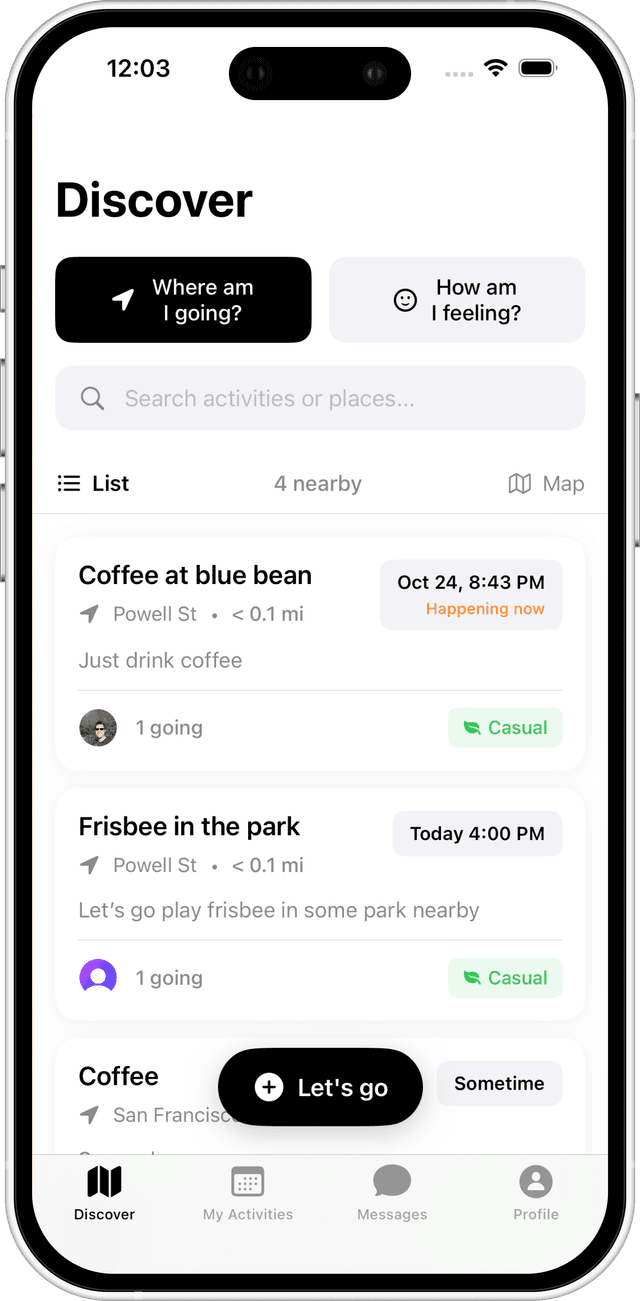Select the 'Where am I going?' button
This screenshot has width=640, height=1301.
point(183,300)
